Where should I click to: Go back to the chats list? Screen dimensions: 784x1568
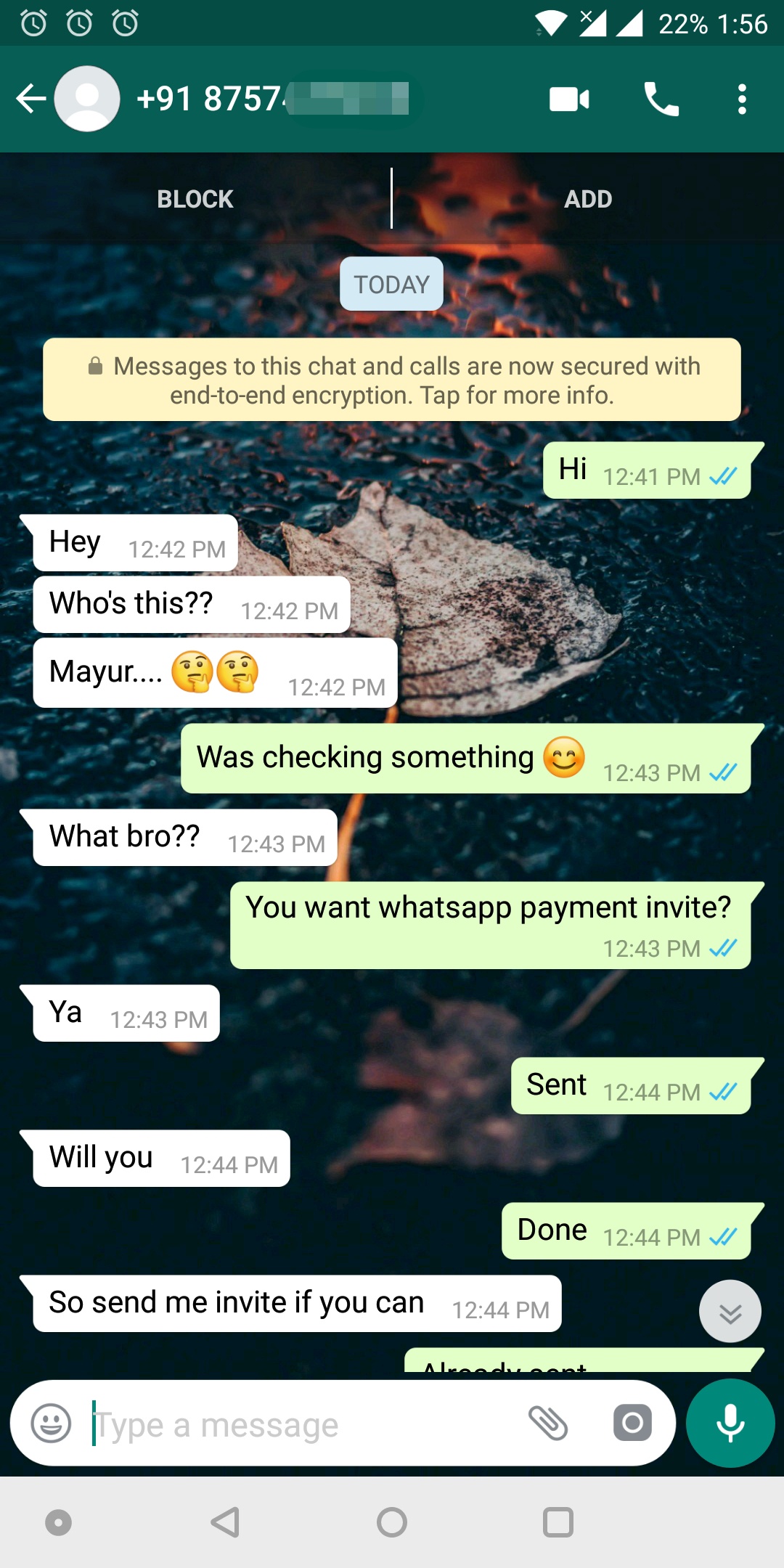(31, 99)
